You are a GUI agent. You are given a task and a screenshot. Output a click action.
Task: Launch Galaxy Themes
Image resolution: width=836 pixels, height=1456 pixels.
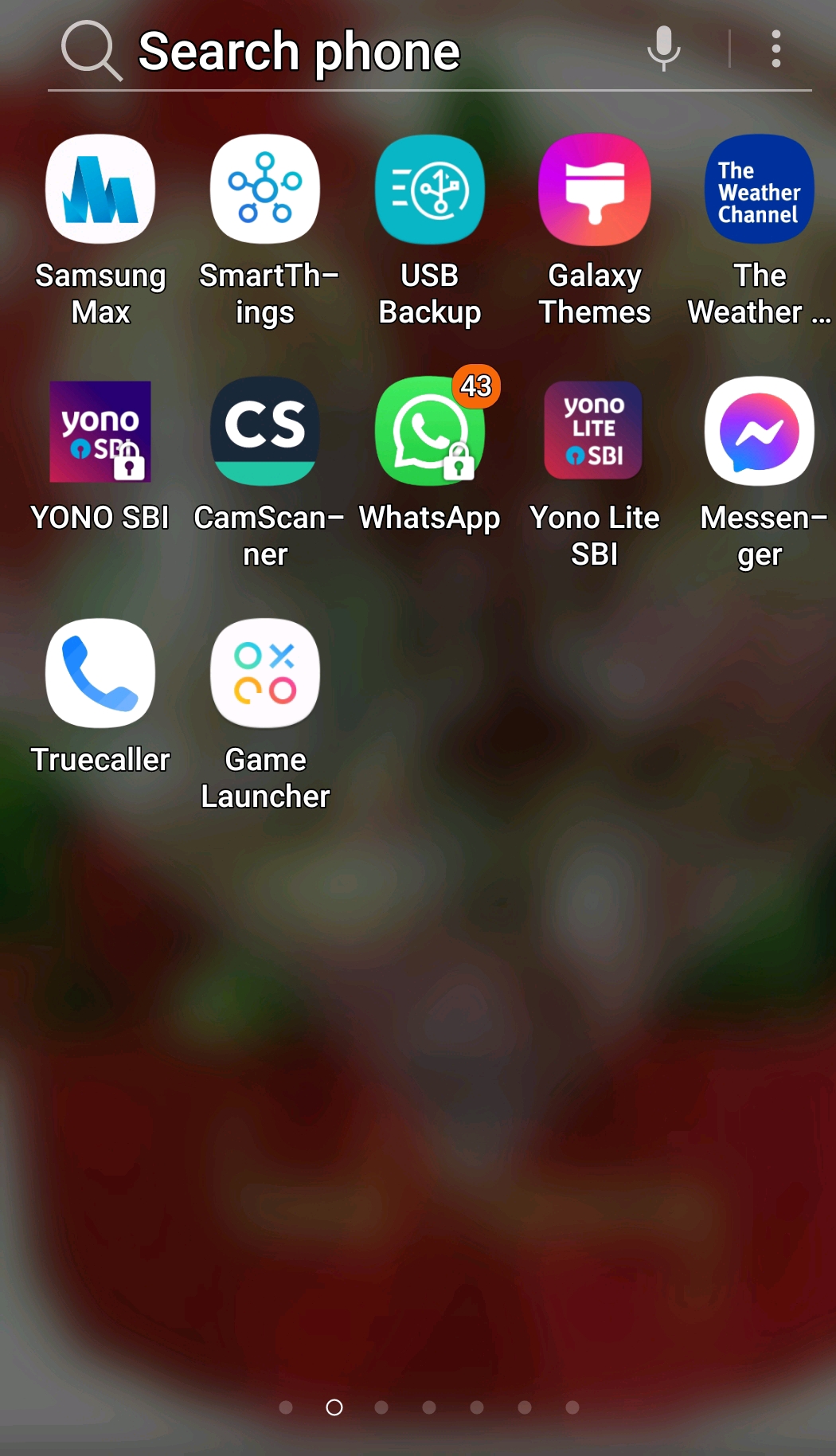pos(595,190)
